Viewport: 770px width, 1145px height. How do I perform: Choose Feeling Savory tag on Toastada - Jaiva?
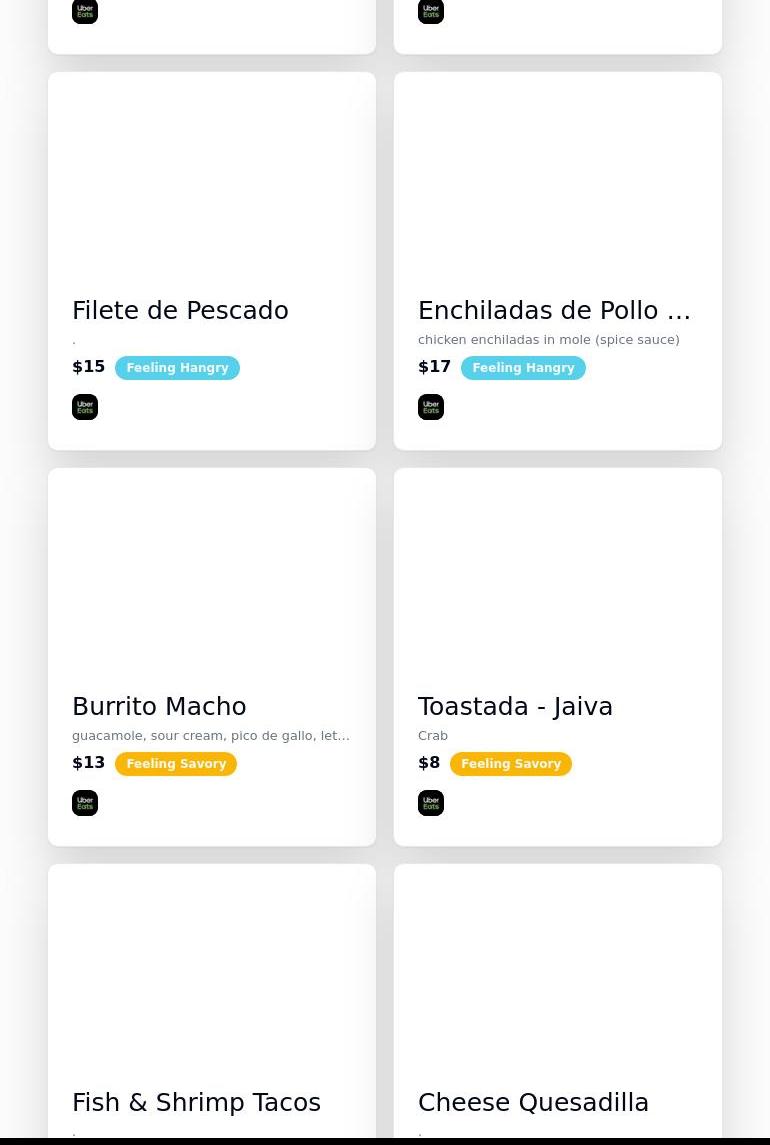click(x=511, y=764)
